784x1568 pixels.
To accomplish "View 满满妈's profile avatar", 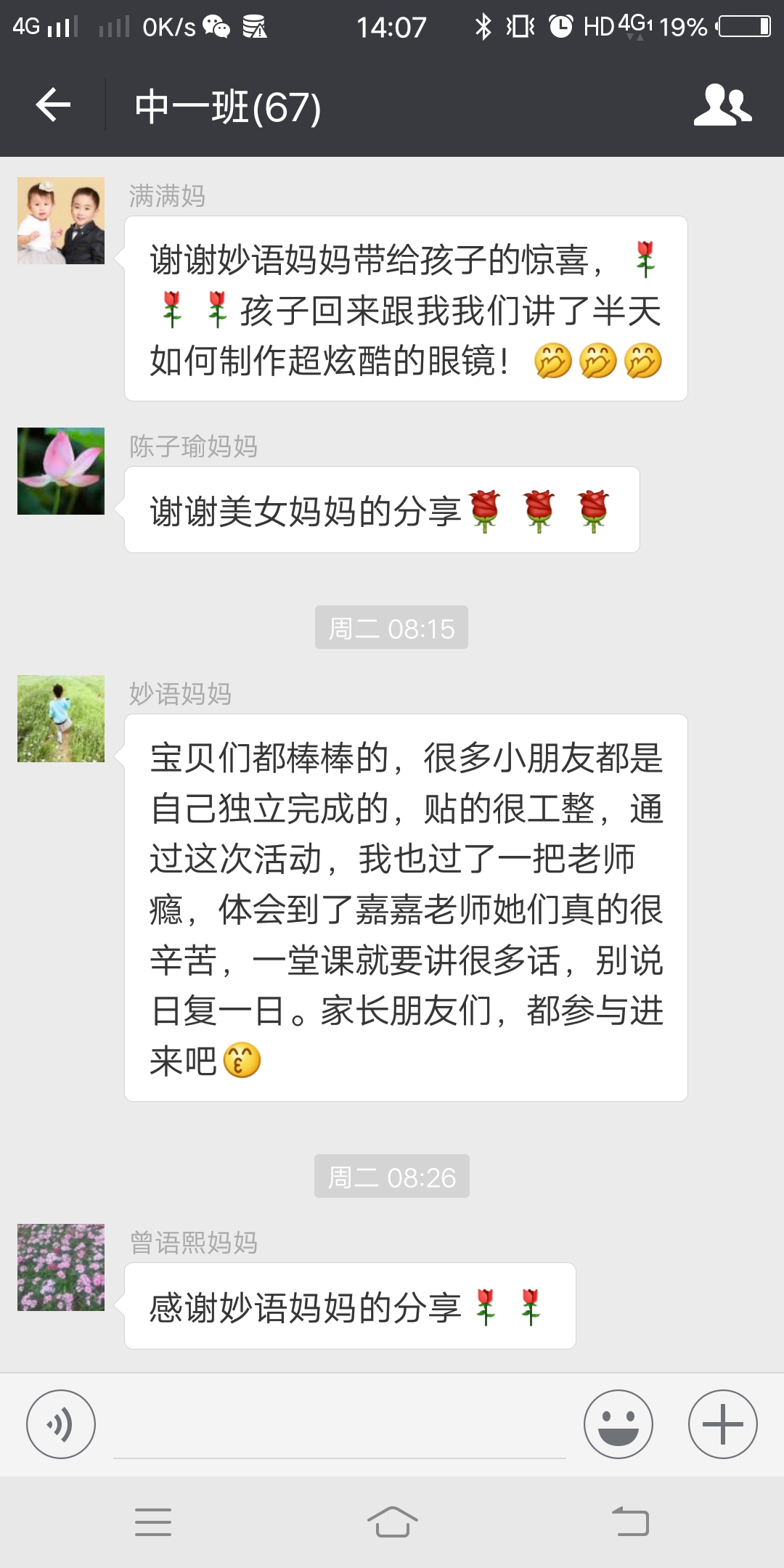I will (x=61, y=221).
